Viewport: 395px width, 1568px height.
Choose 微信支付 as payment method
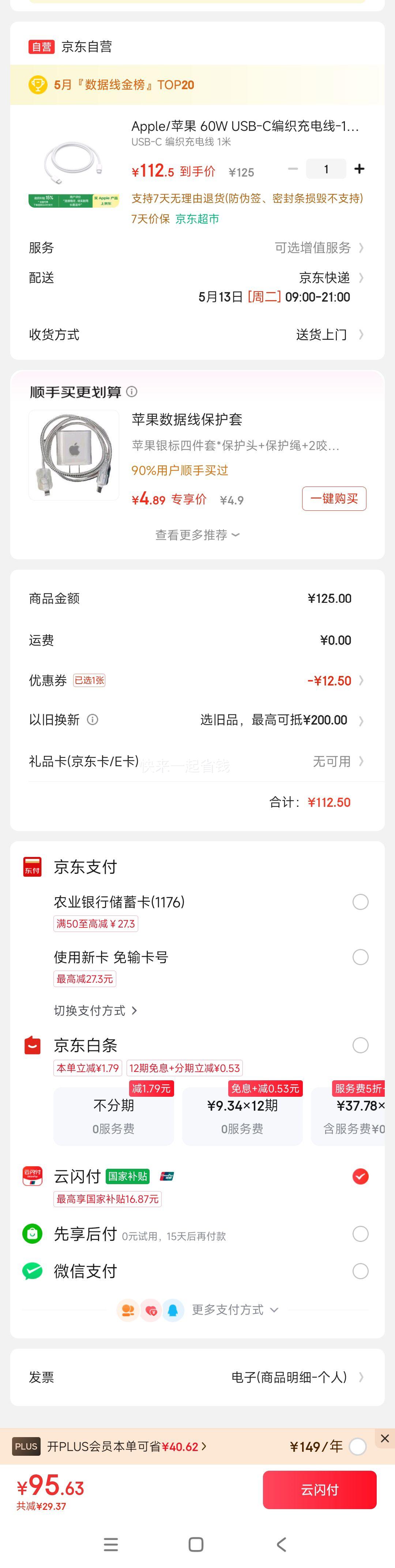[x=360, y=1271]
